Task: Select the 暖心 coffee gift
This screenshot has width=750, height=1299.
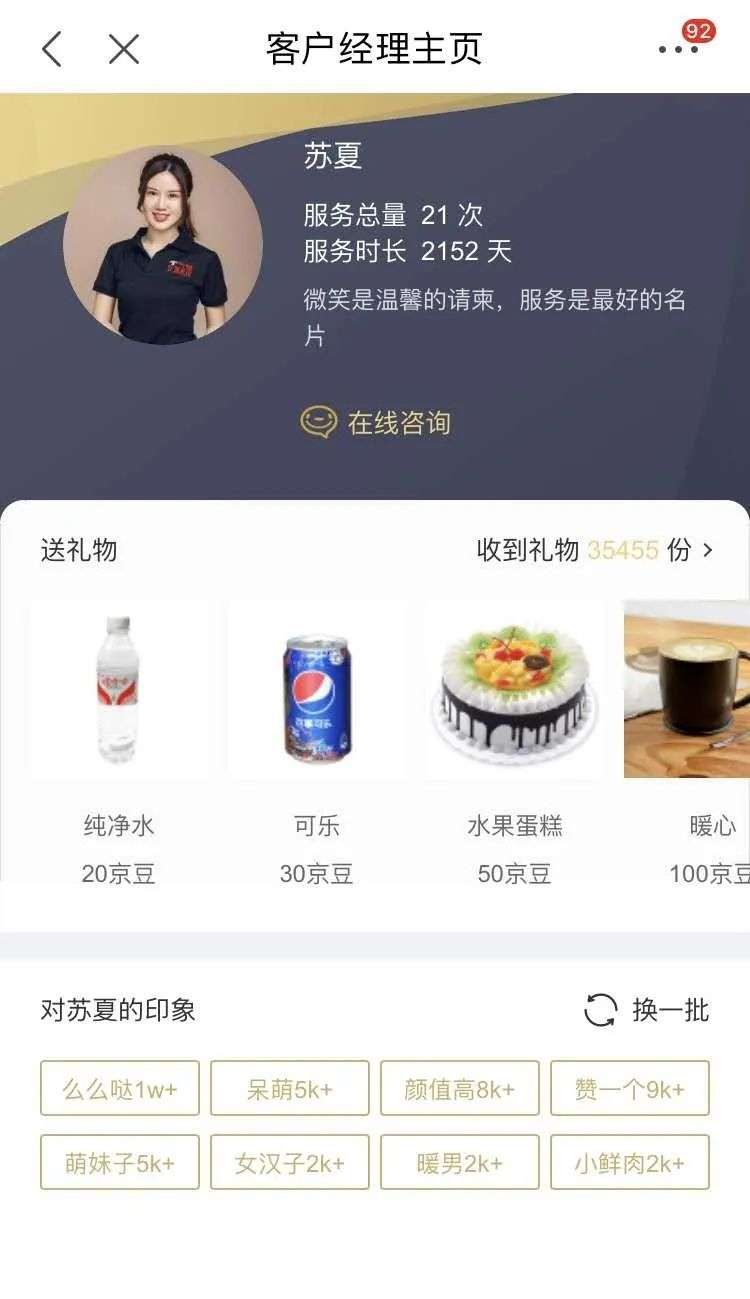Action: point(690,690)
